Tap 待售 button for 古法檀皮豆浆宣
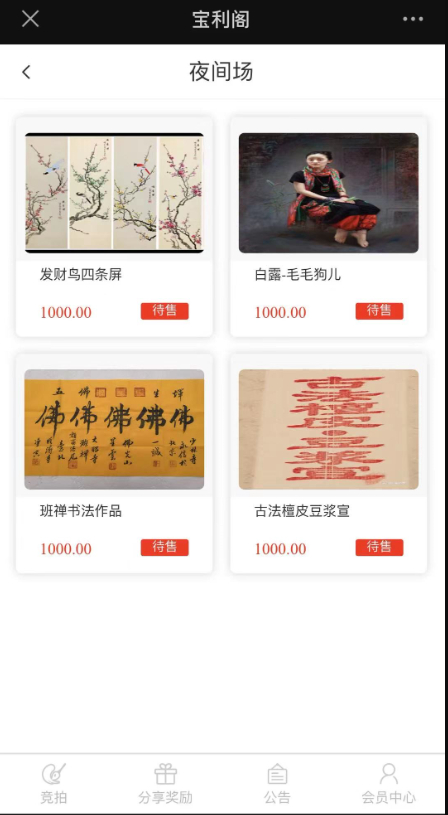448x815 pixels. tap(379, 547)
